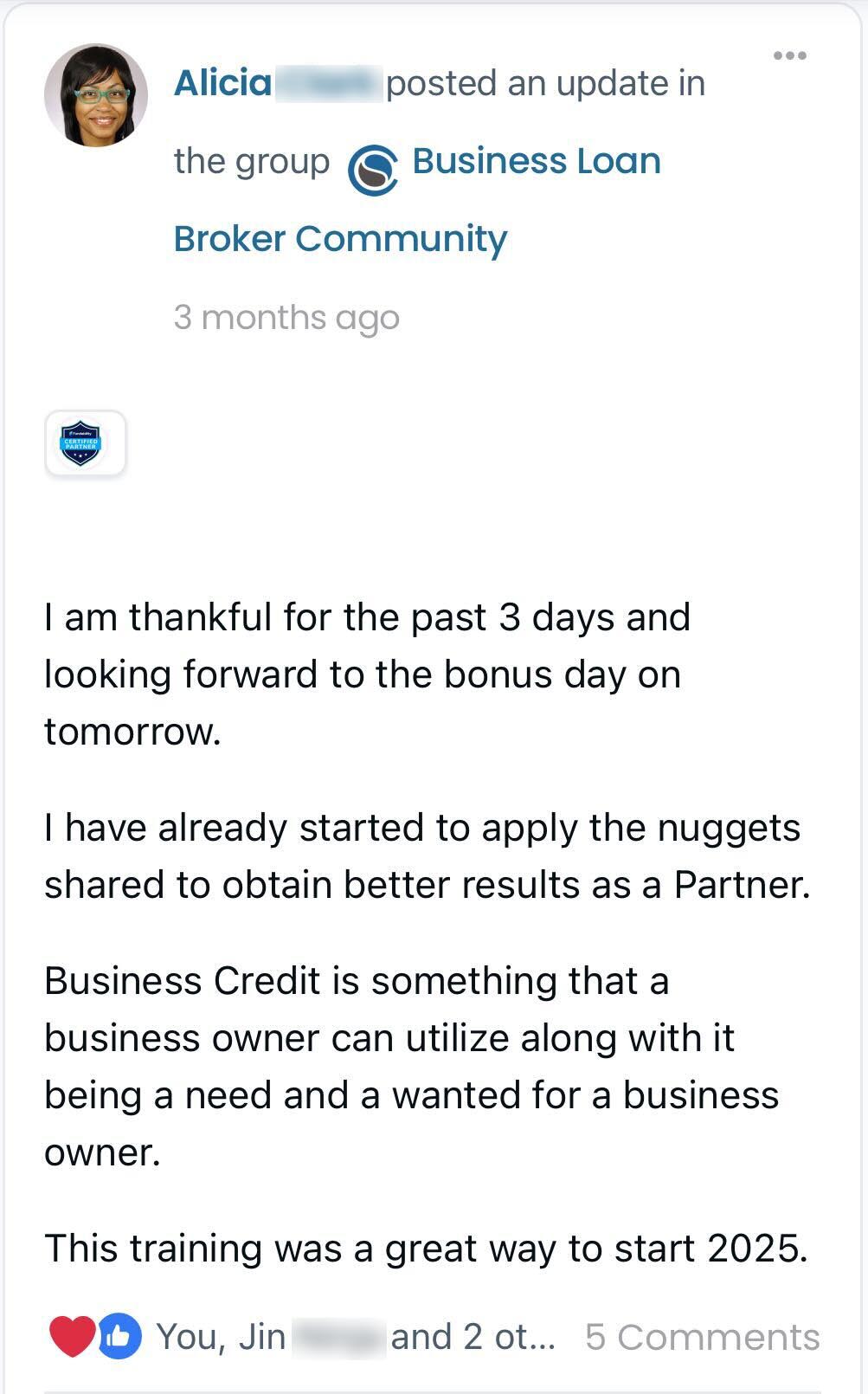Open Alicia's profile picture
This screenshot has height=1394, width=868.
click(96, 95)
